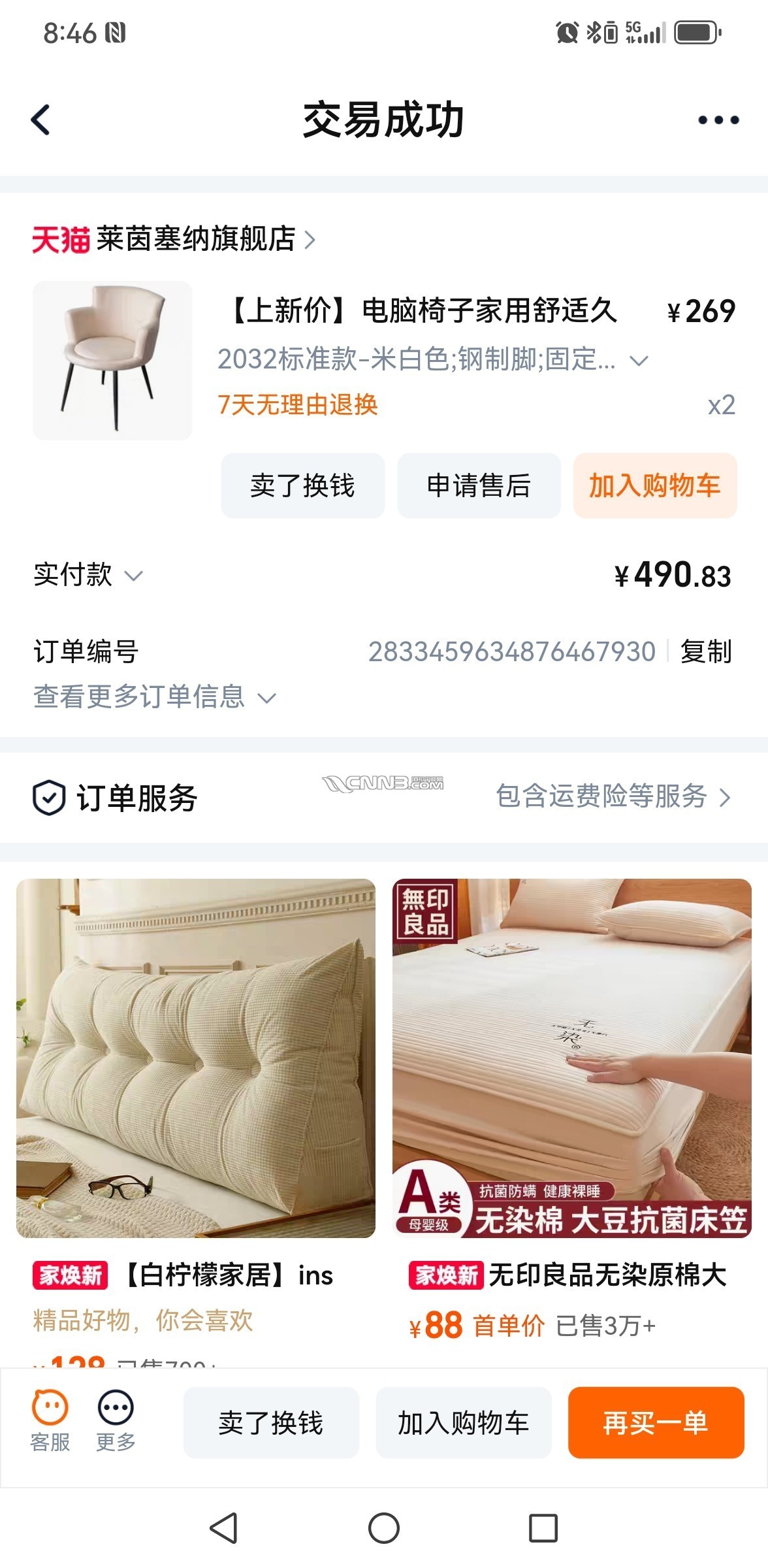
Task: Open the 无印良品无染原棉 bedsheet card
Action: pos(571,1058)
